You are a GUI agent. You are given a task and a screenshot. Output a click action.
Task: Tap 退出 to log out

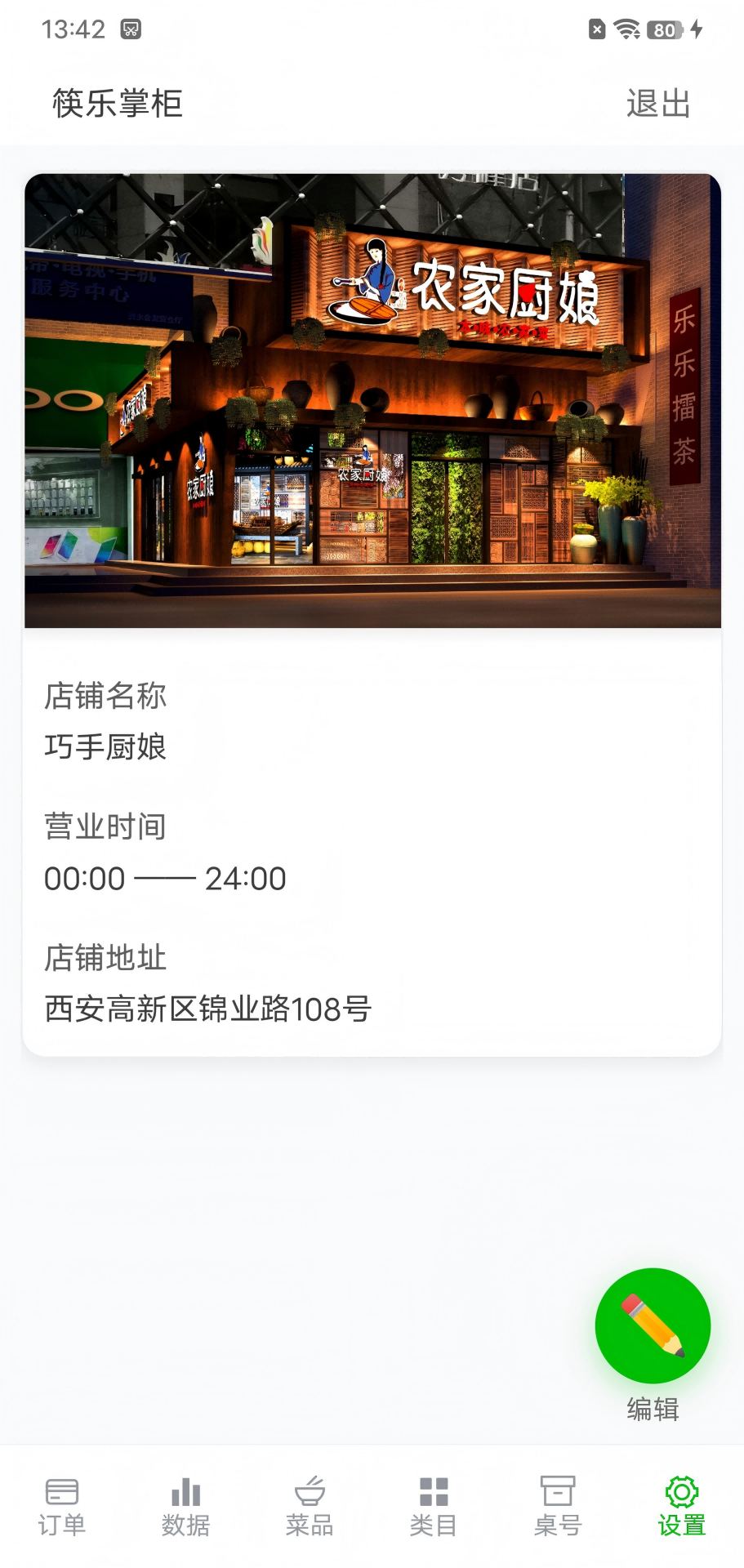click(658, 103)
